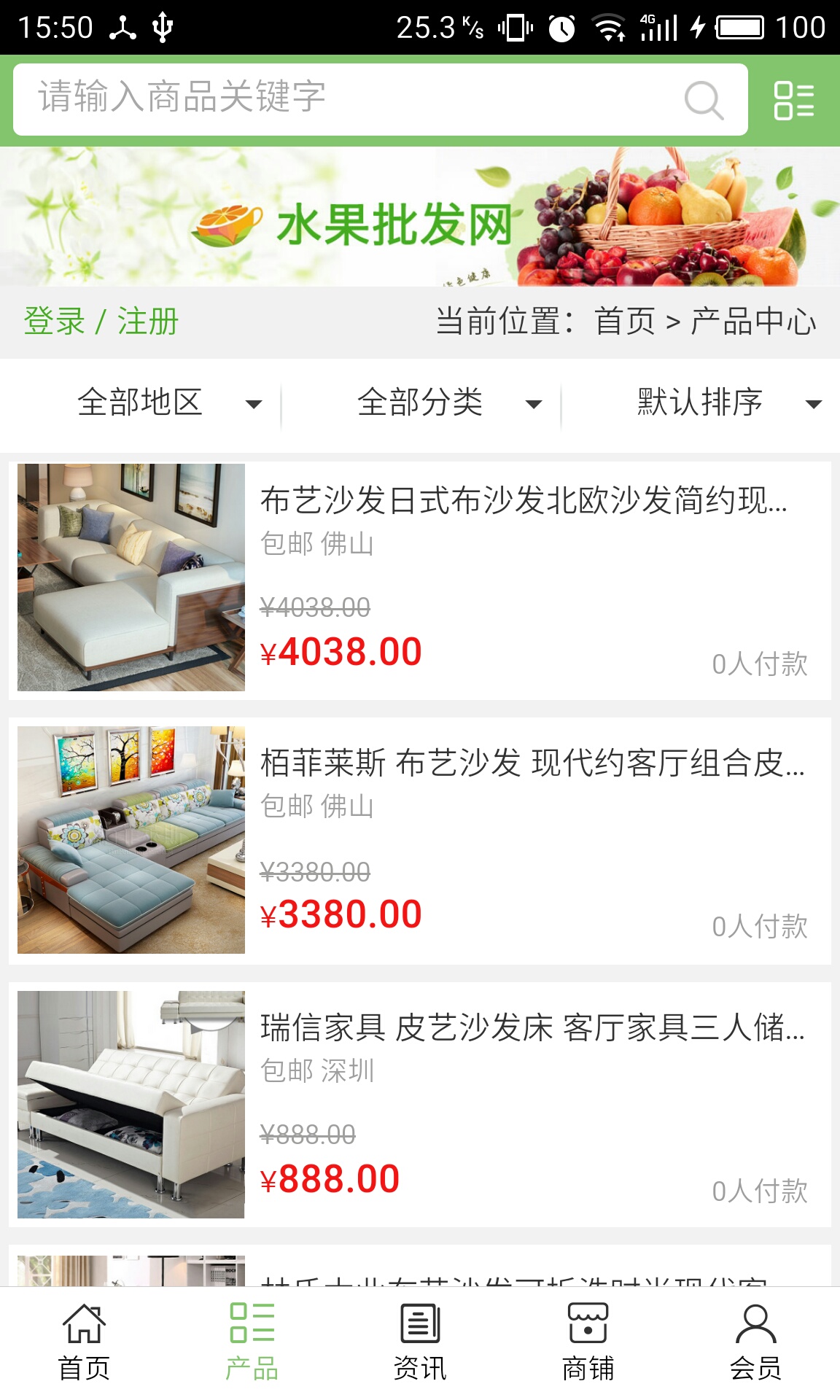Viewport: 840px width, 1400px height.
Task: Switch to the 资讯 news tab
Action: [420, 1343]
